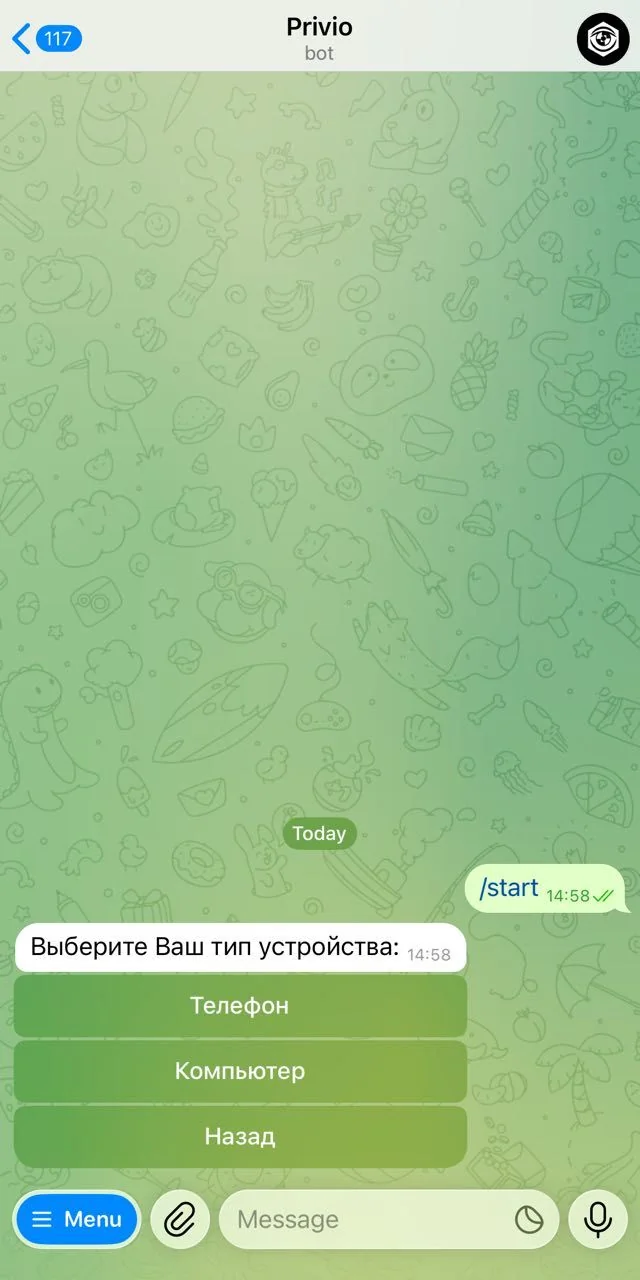
Task: Go back to the chat list
Action: [x=46, y=39]
